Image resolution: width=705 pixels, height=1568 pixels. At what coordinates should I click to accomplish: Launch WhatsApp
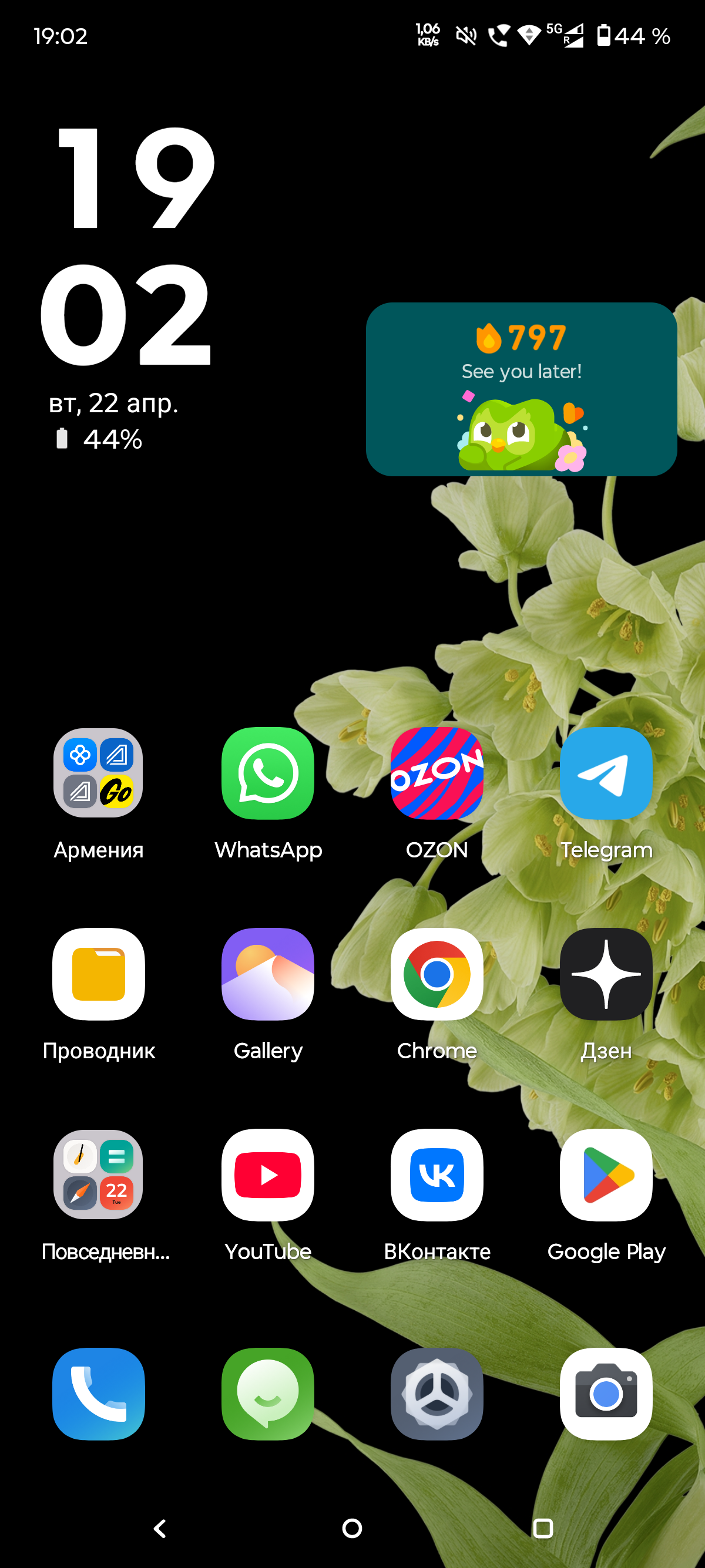[268, 773]
